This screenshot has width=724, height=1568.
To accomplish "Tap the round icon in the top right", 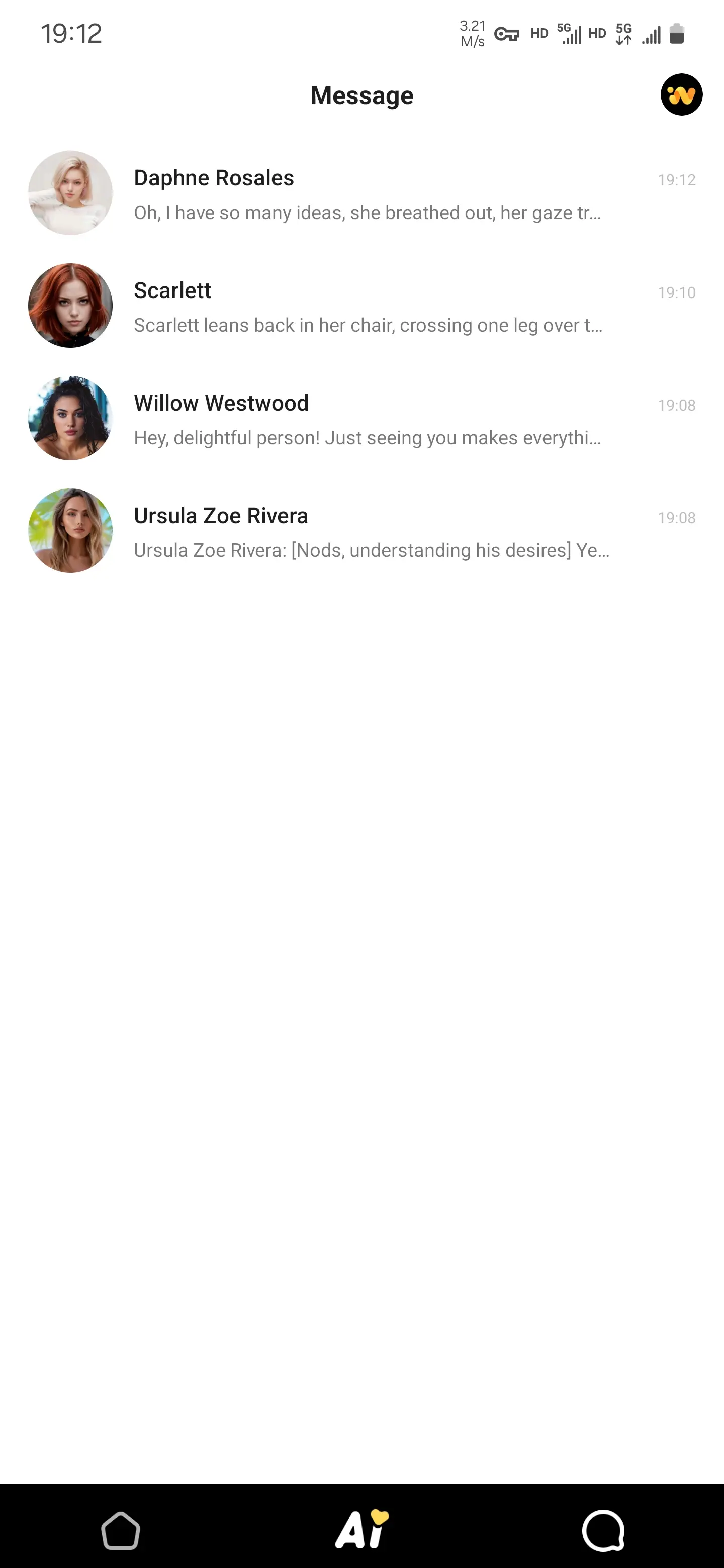I will [x=681, y=95].
